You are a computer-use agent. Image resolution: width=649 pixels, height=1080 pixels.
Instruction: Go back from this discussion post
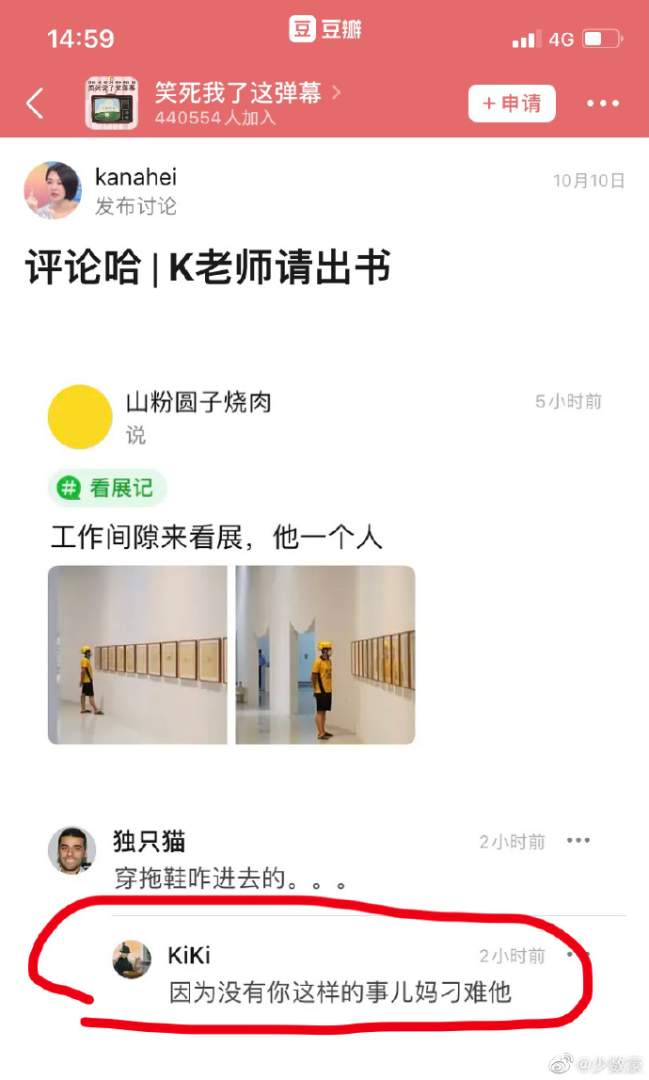(x=35, y=103)
